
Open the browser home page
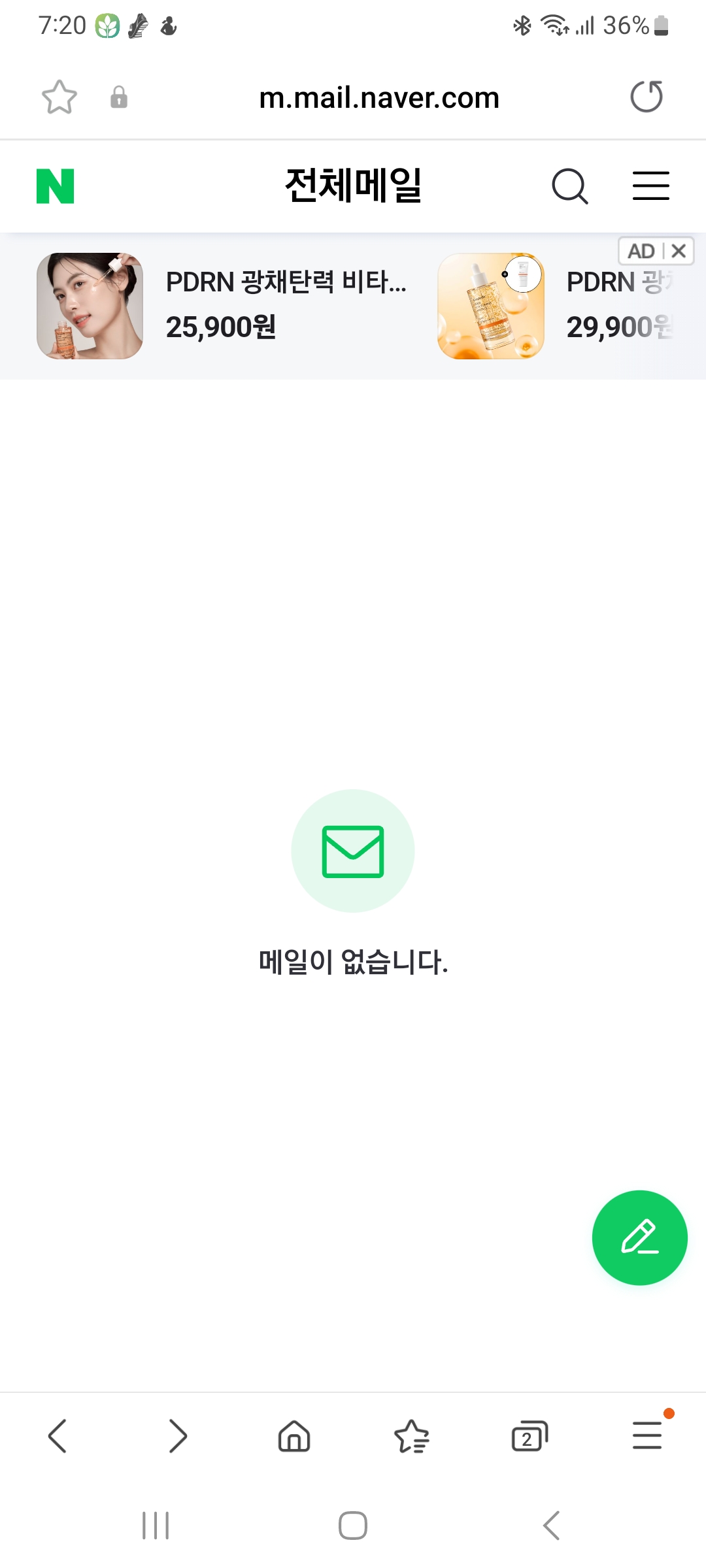click(x=294, y=1436)
